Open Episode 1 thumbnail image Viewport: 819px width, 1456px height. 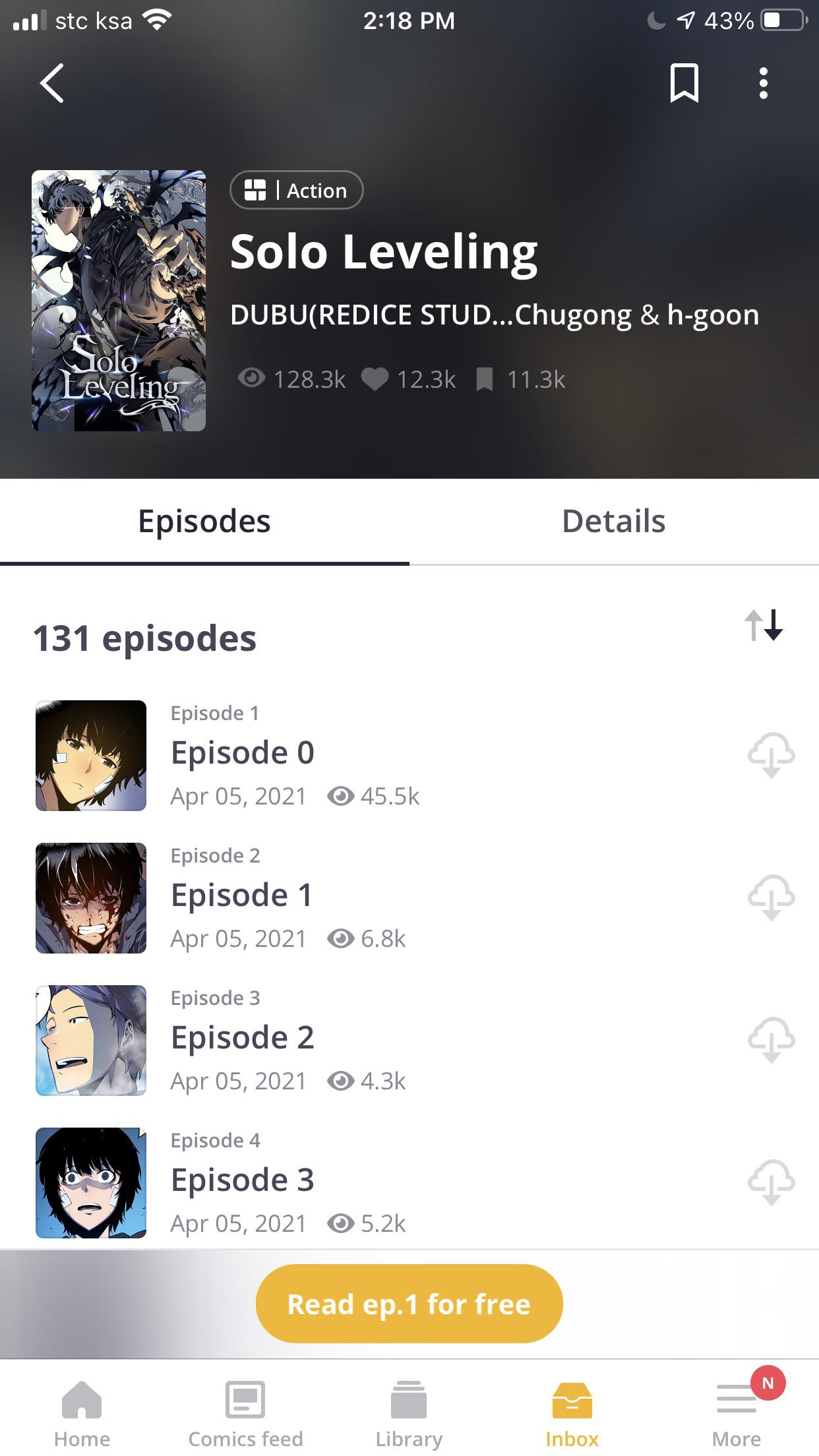coord(90,898)
